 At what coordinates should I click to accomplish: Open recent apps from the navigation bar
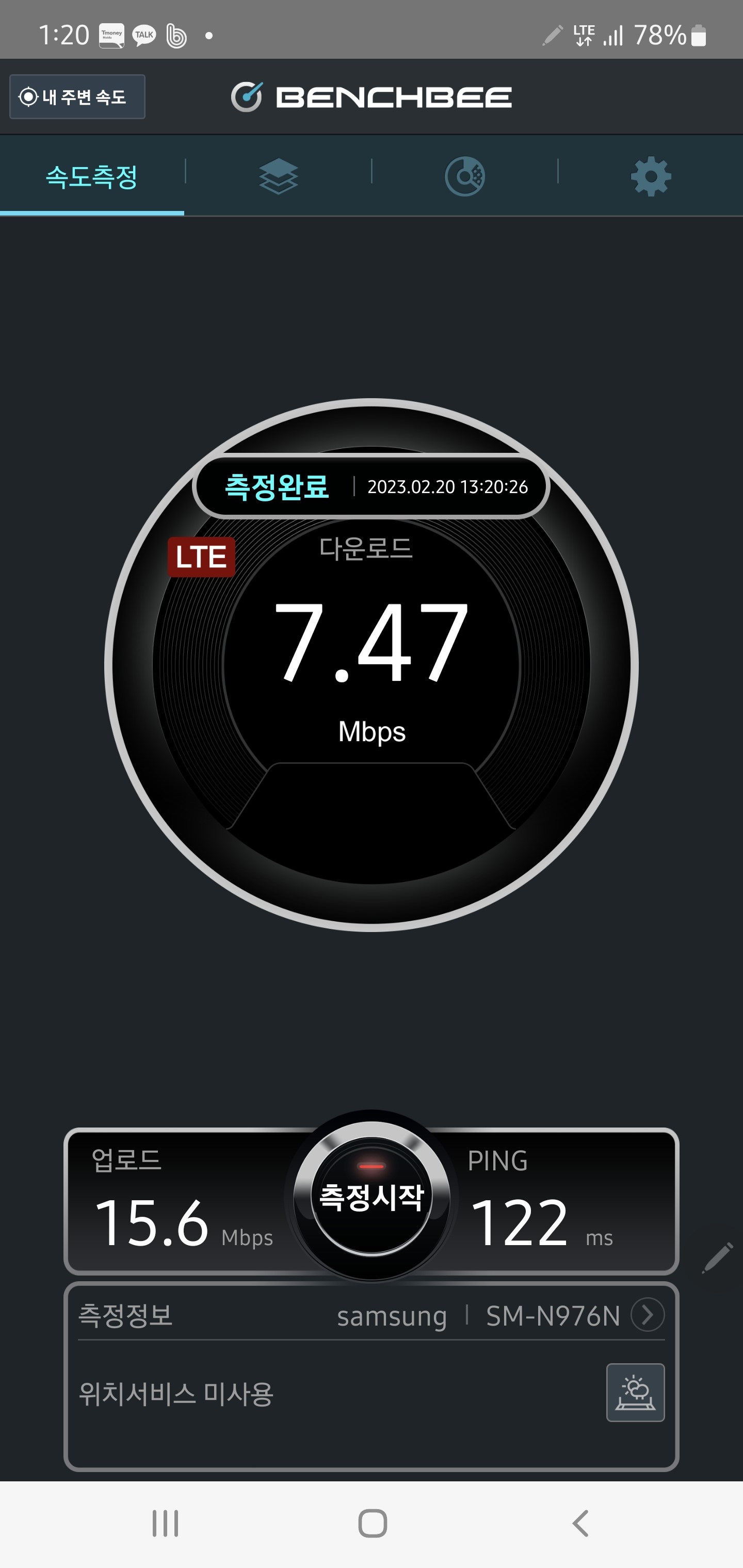point(165,1523)
